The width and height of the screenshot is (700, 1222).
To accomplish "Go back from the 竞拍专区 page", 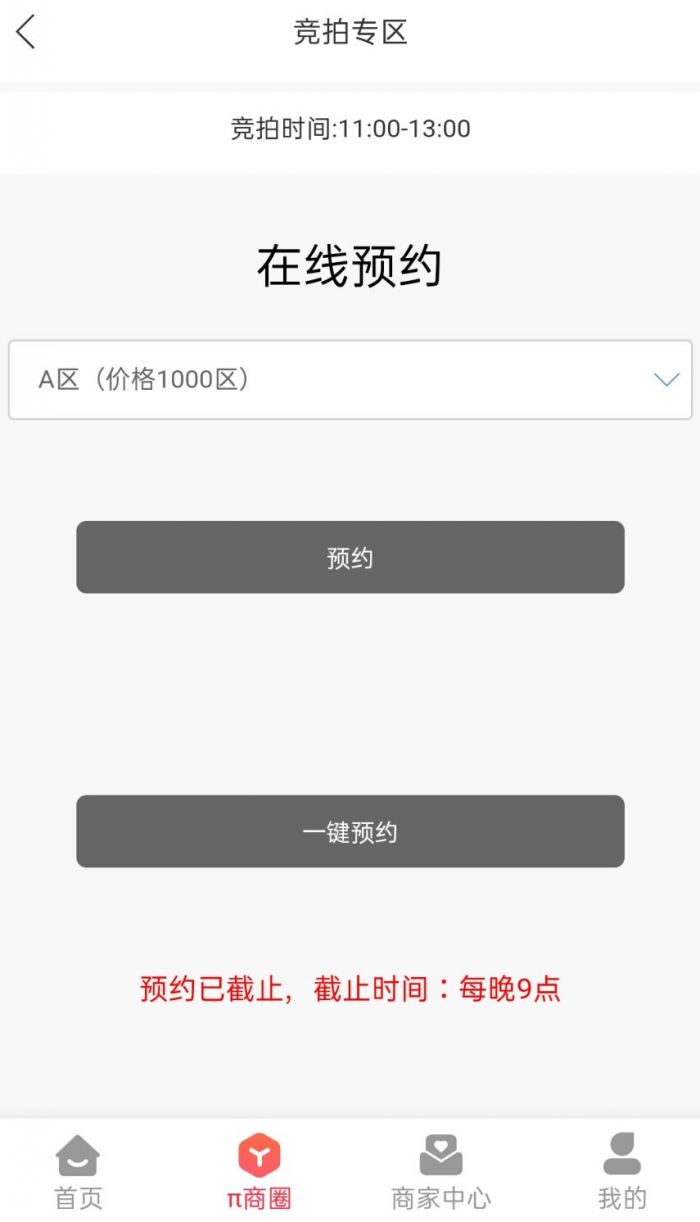I will [26, 32].
